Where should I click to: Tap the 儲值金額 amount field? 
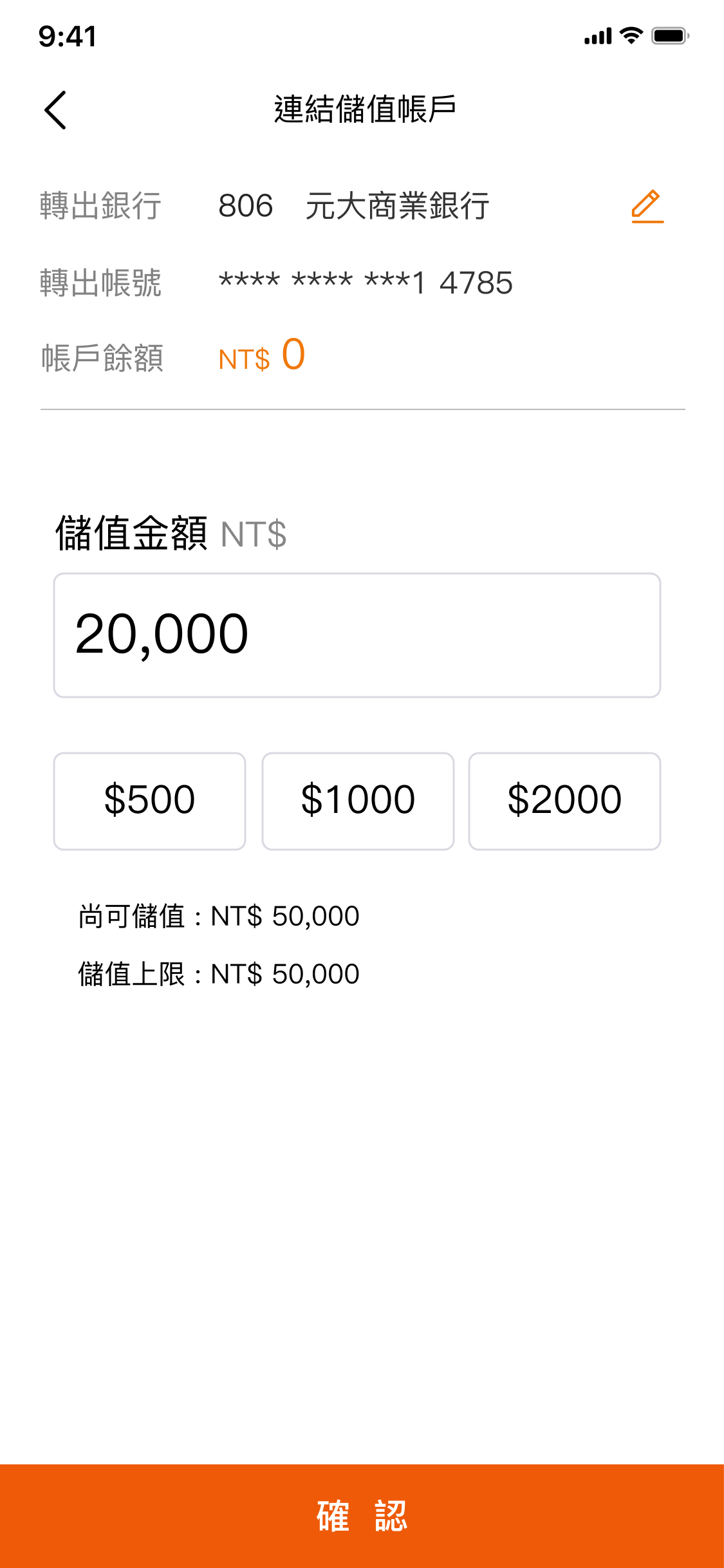click(357, 635)
